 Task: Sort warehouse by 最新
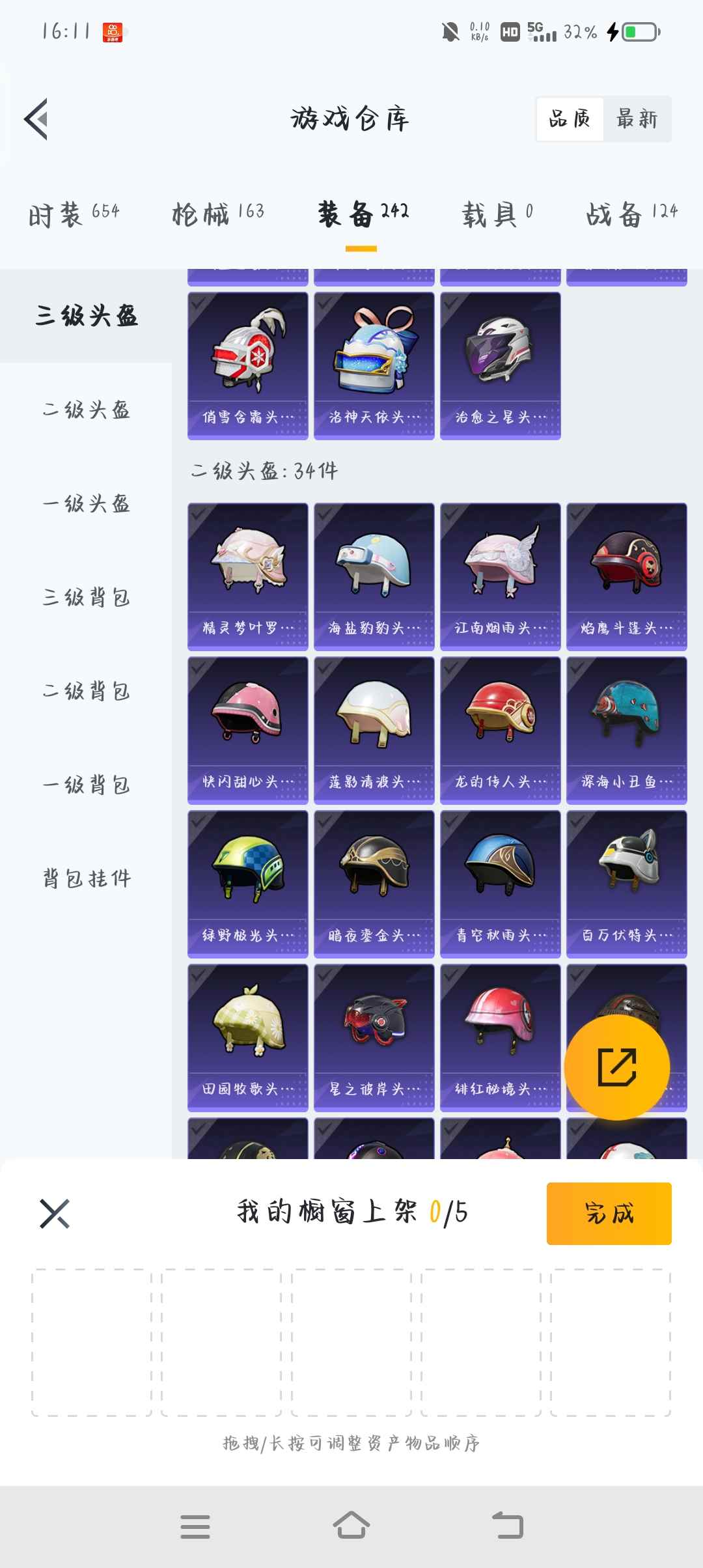tap(637, 119)
